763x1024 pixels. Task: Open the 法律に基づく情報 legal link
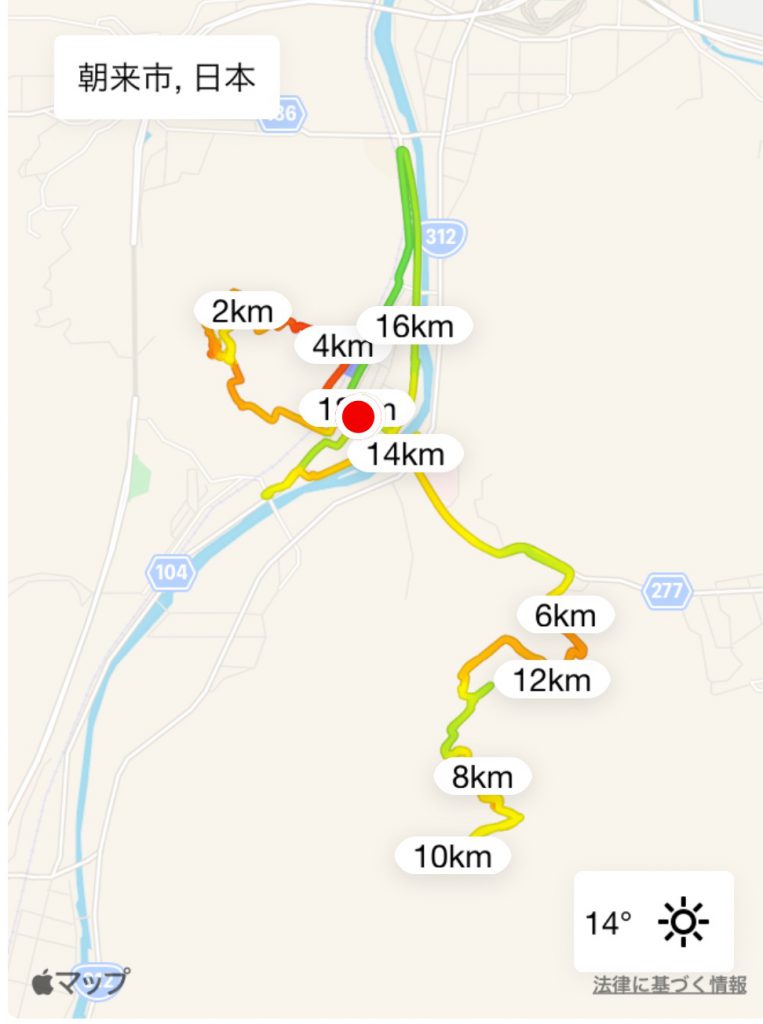tap(669, 984)
